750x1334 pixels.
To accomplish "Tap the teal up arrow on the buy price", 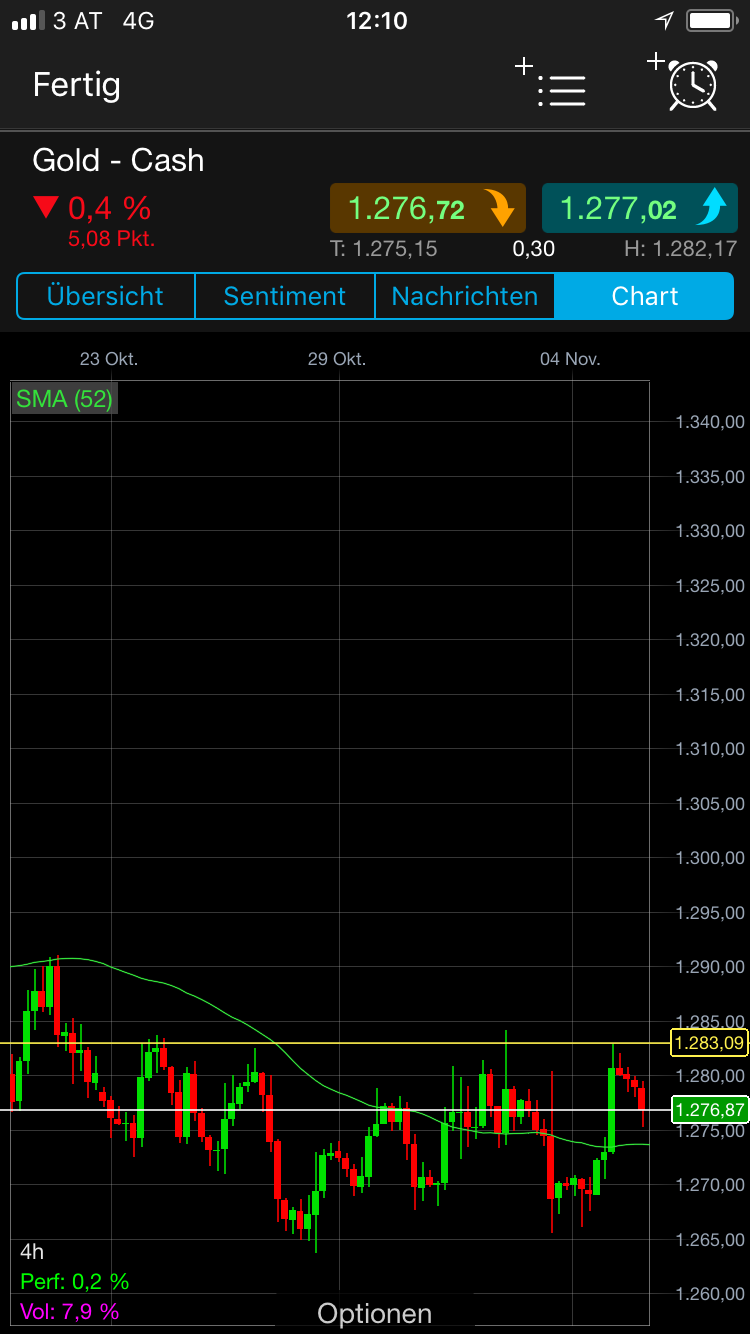I will coord(712,208).
